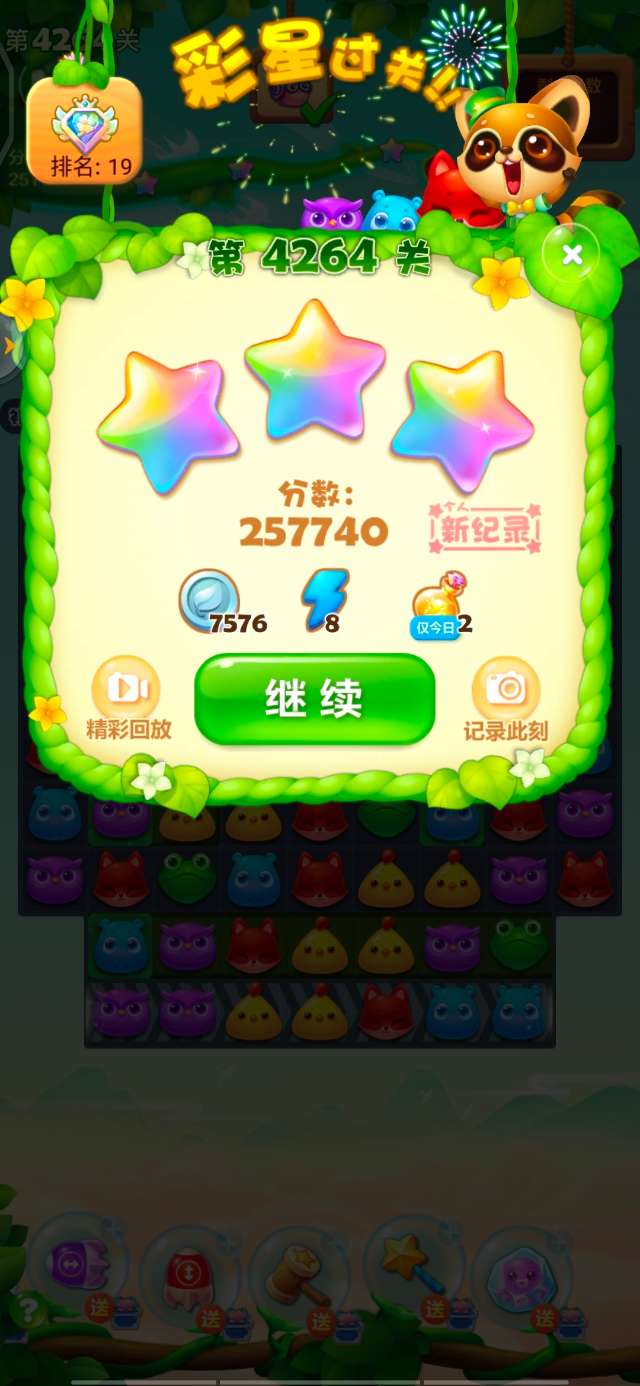Close the level result dialog

click(x=572, y=255)
